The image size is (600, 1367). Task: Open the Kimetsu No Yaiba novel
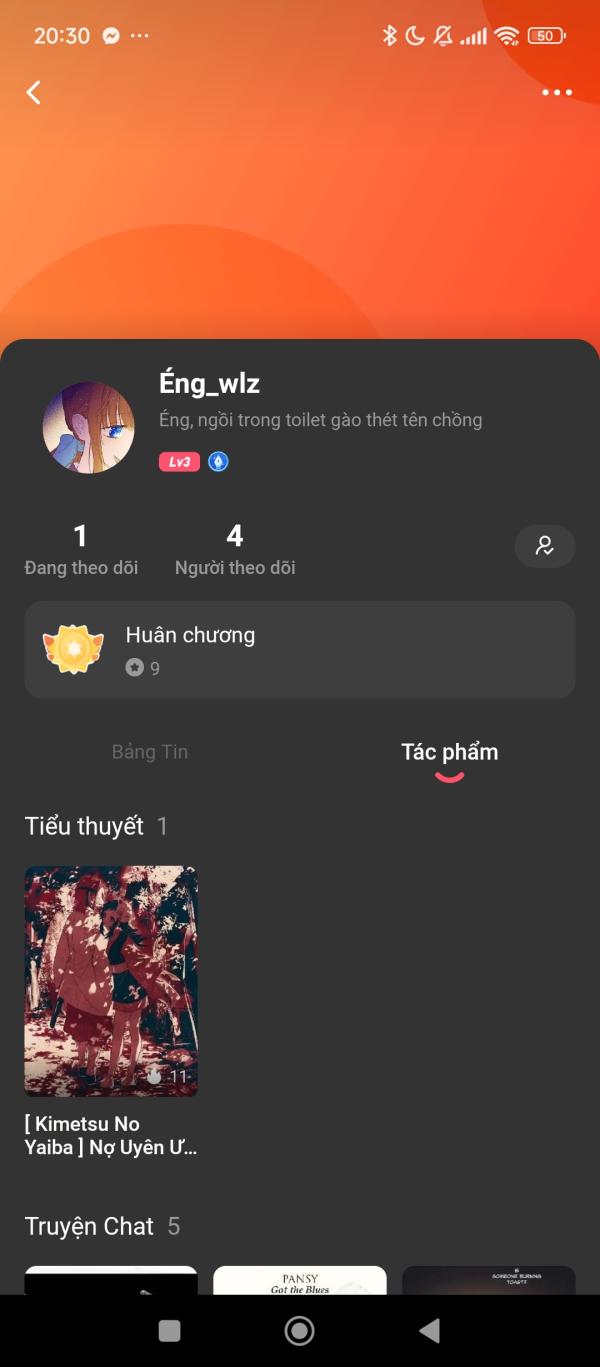111,981
